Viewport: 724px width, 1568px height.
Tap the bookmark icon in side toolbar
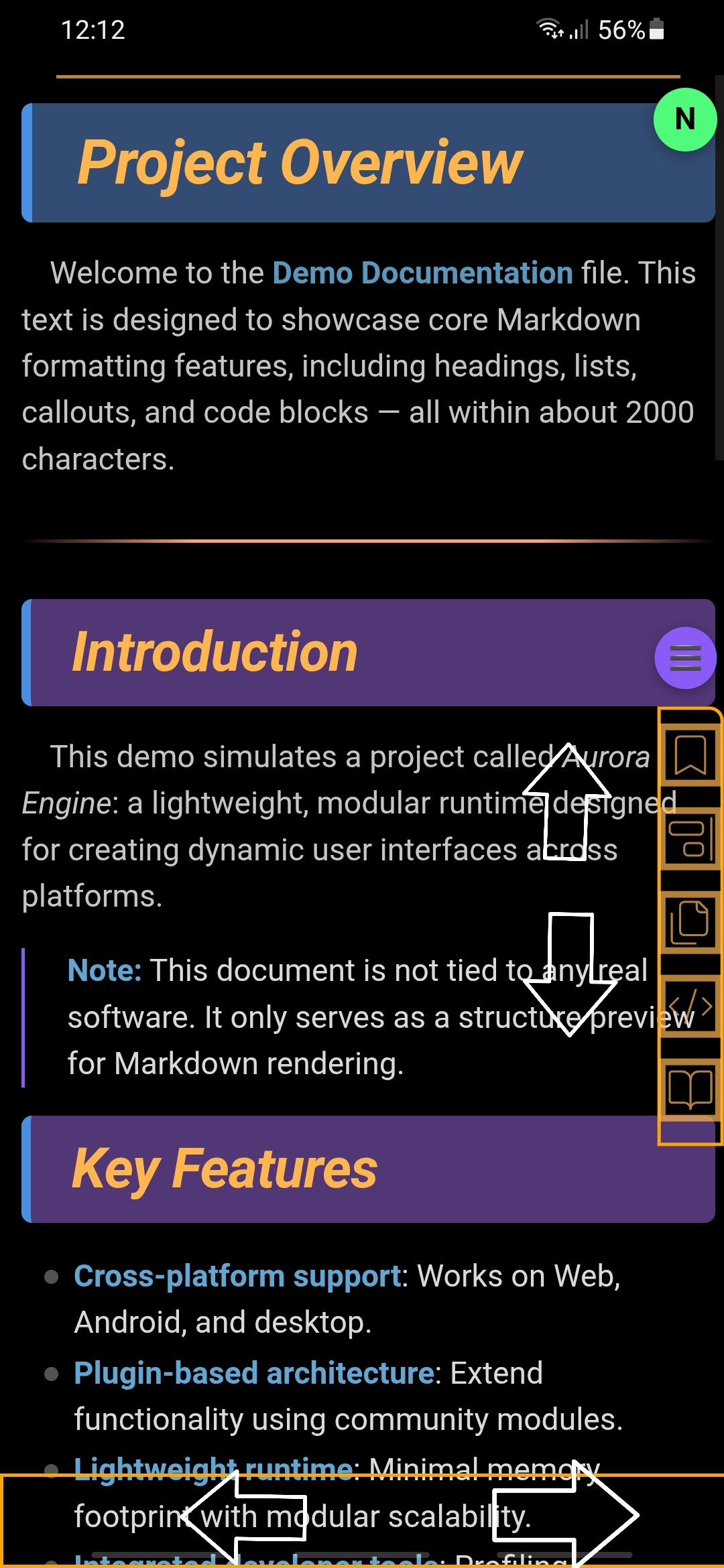[690, 755]
